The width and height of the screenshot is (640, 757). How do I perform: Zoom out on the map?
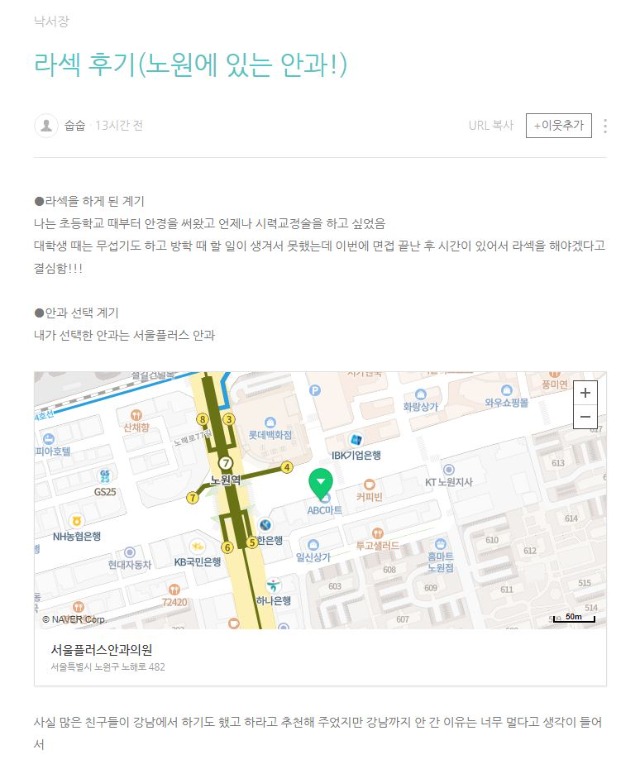[x=585, y=418]
